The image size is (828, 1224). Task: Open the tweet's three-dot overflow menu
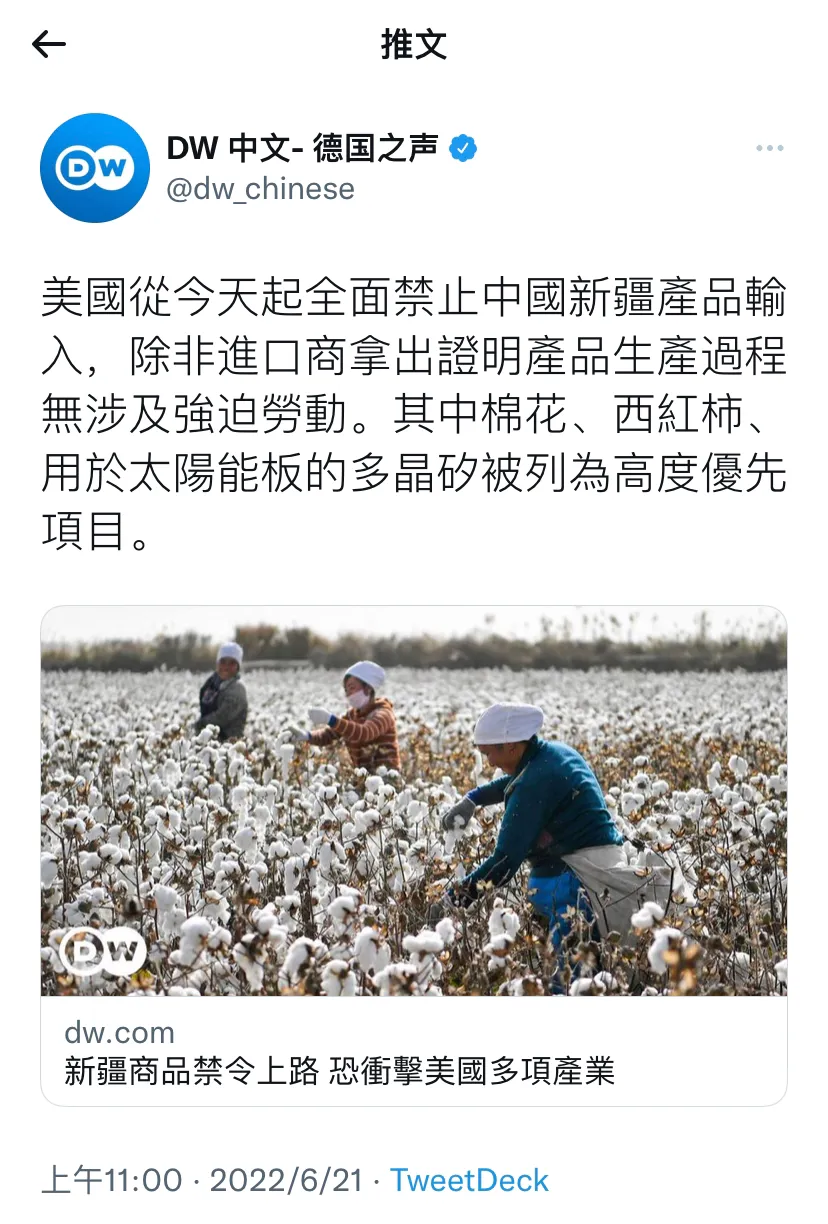769,149
